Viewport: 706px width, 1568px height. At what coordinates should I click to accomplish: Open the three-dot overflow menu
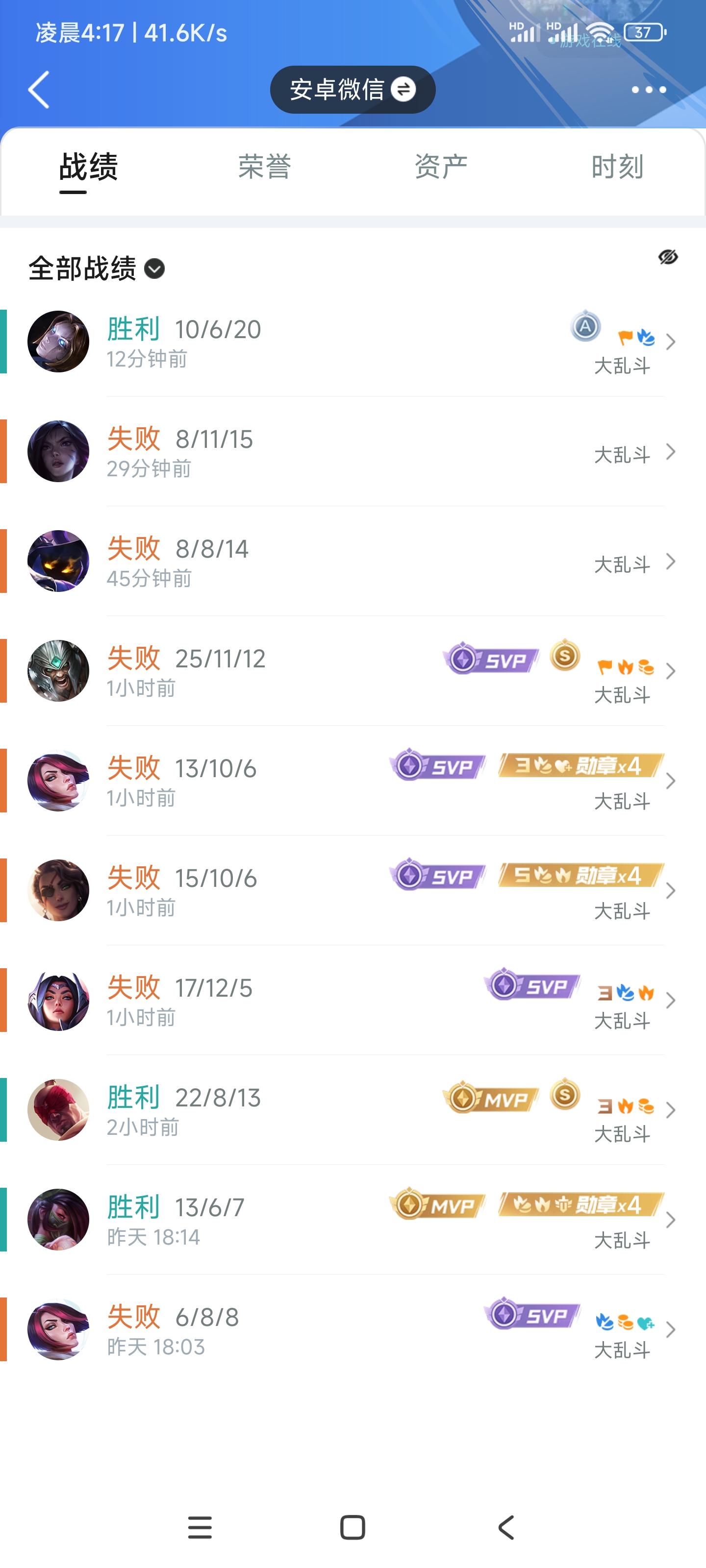648,90
